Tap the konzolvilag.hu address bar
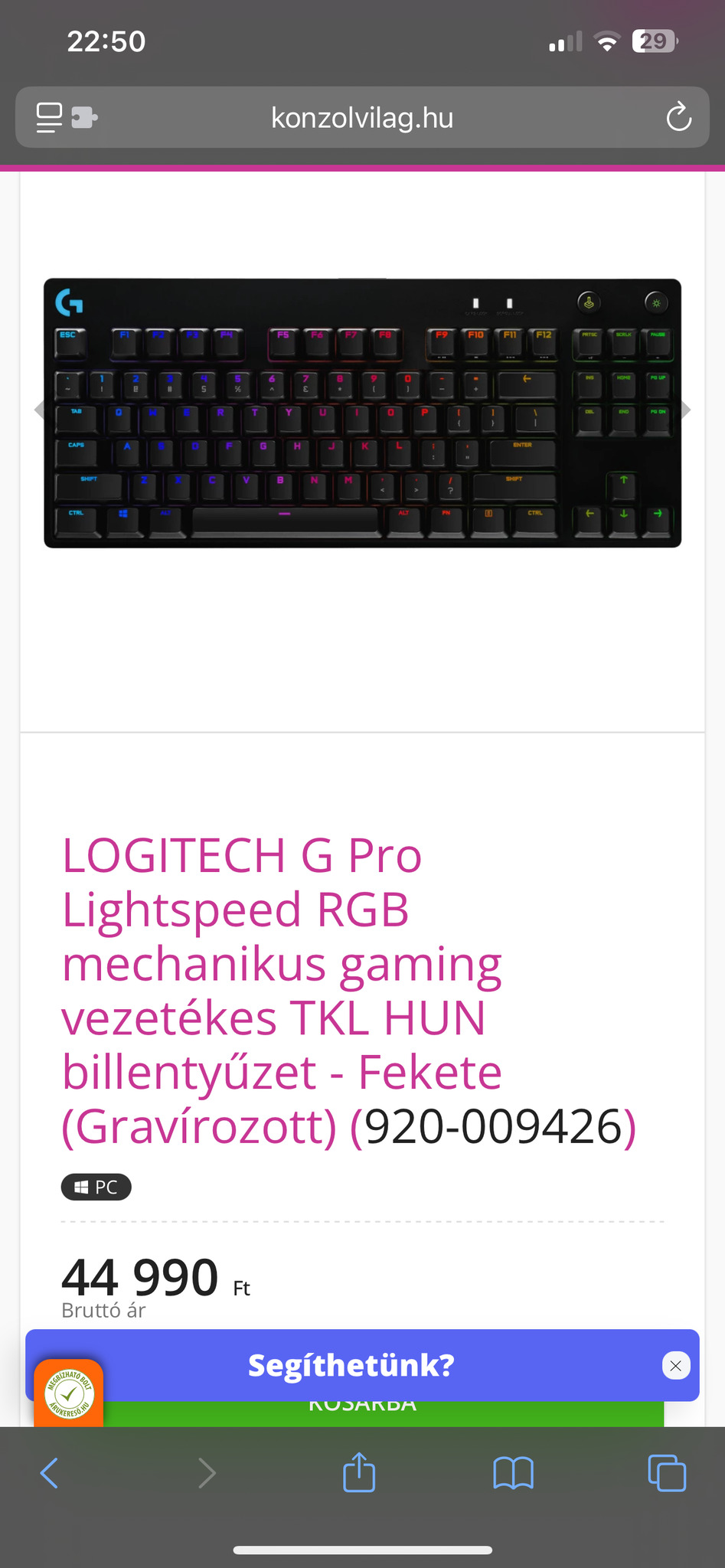The width and height of the screenshot is (725, 1568). (362, 118)
